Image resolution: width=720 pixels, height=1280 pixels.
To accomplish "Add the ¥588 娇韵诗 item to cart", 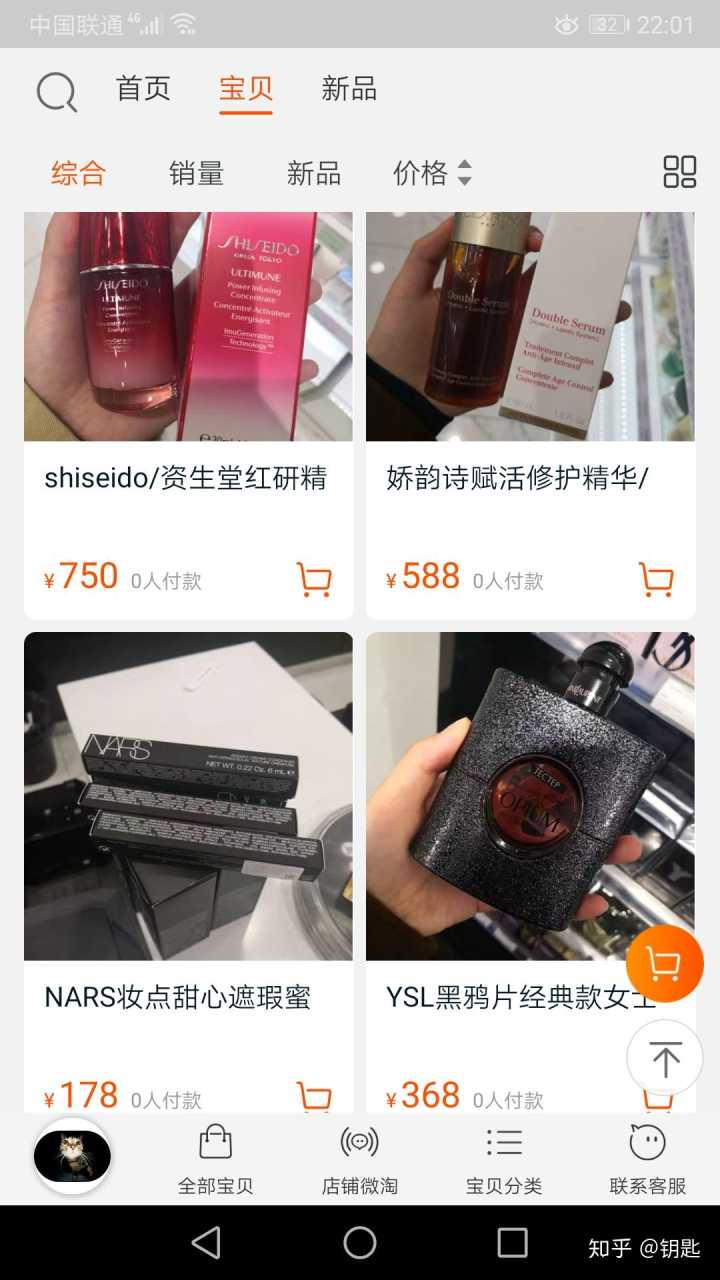I will tap(656, 579).
